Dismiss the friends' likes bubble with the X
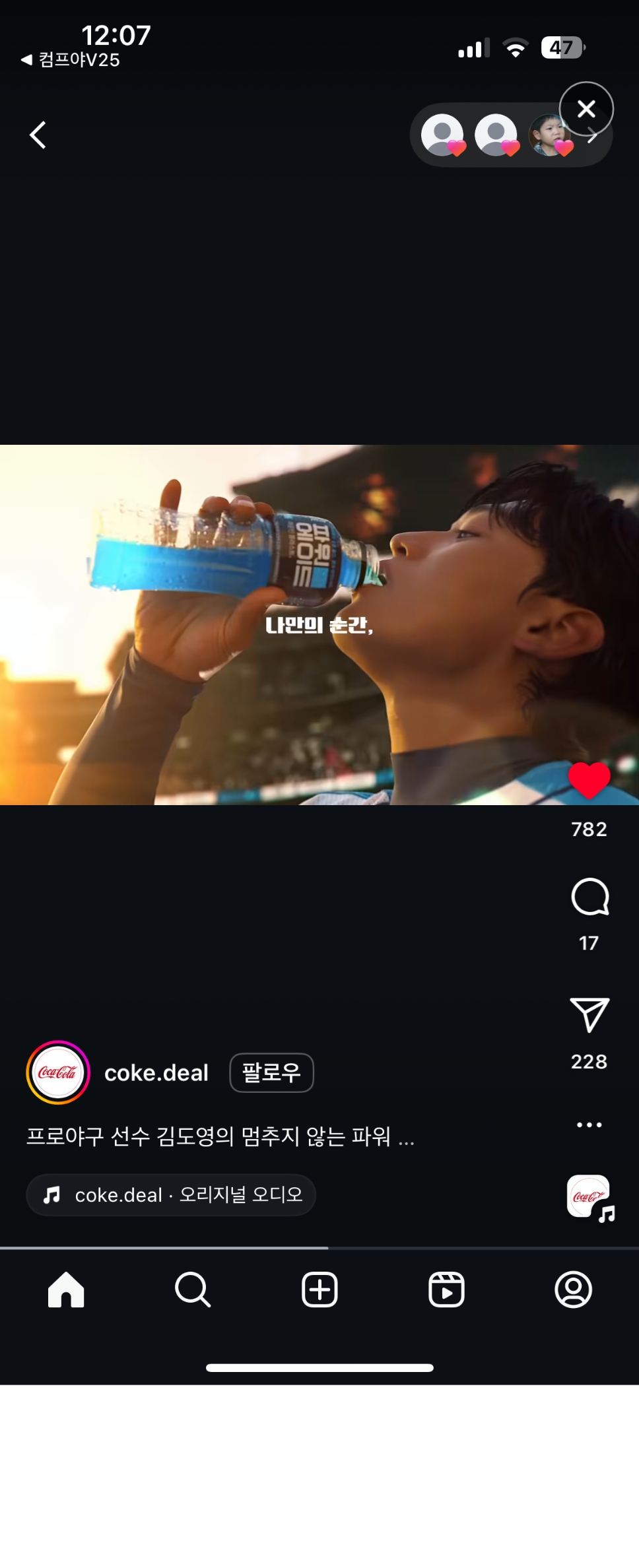This screenshot has width=639, height=1568. pos(586,109)
